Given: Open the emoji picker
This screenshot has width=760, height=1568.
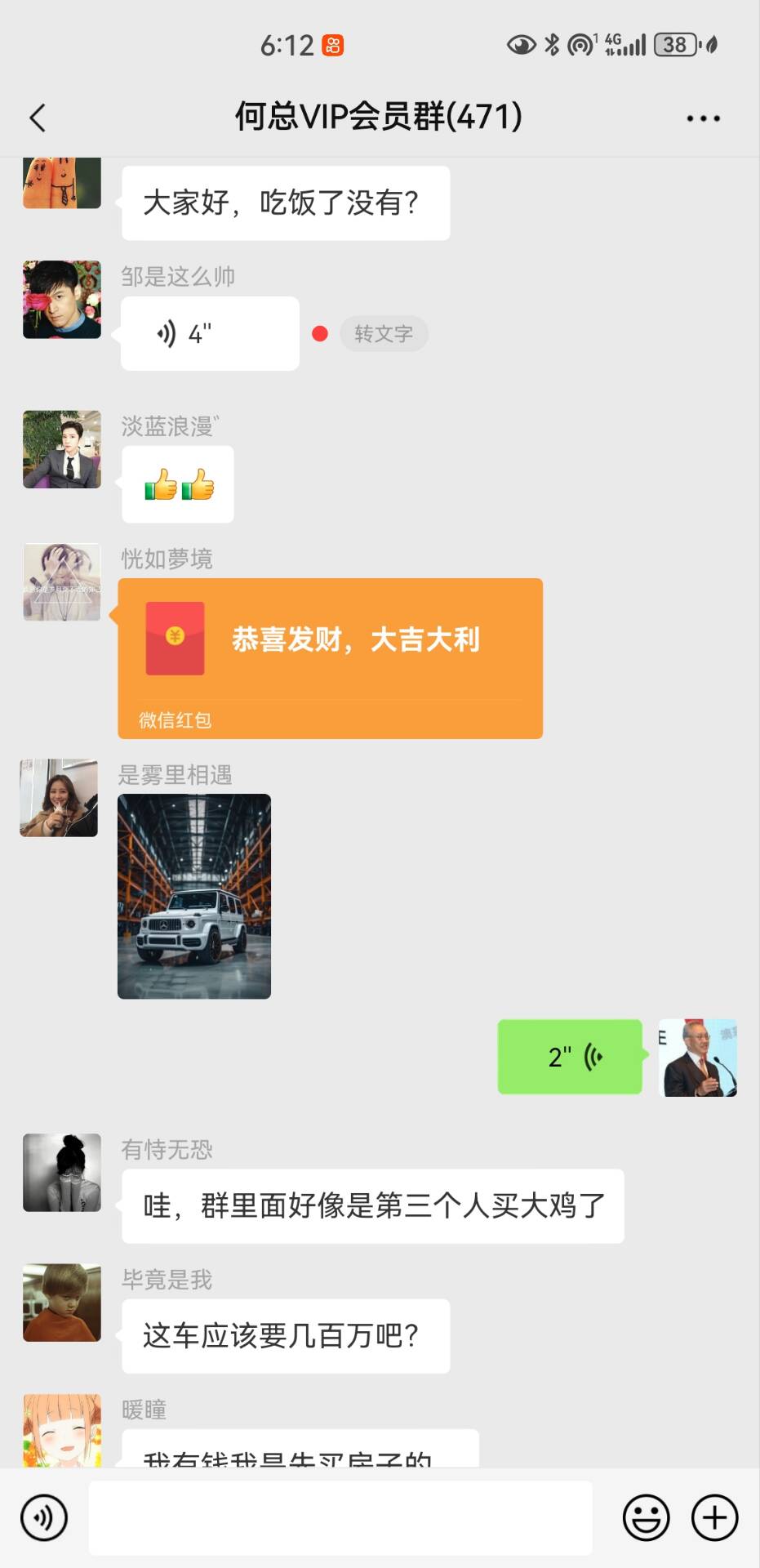Looking at the screenshot, I should (646, 1517).
